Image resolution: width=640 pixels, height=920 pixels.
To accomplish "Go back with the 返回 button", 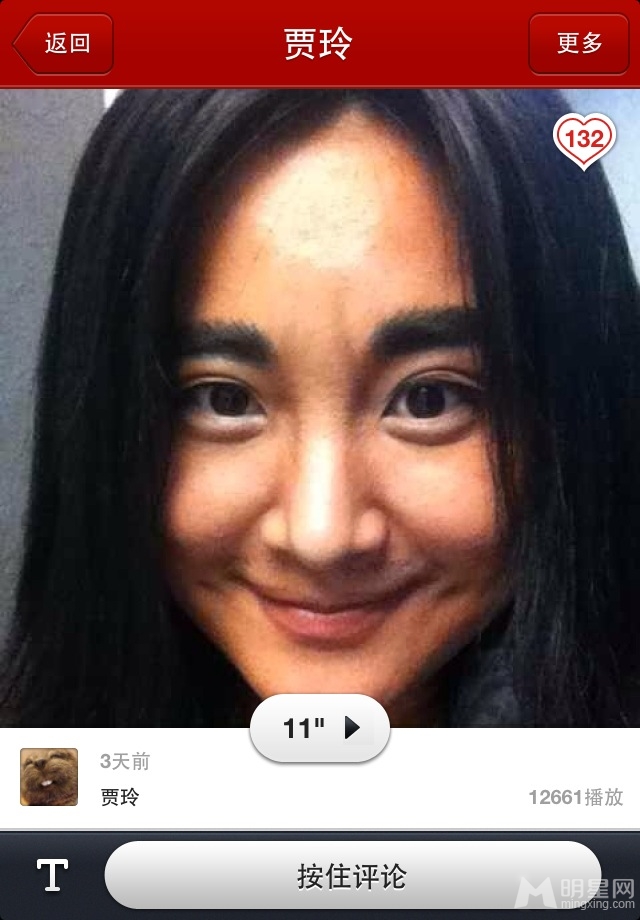I will coord(63,44).
